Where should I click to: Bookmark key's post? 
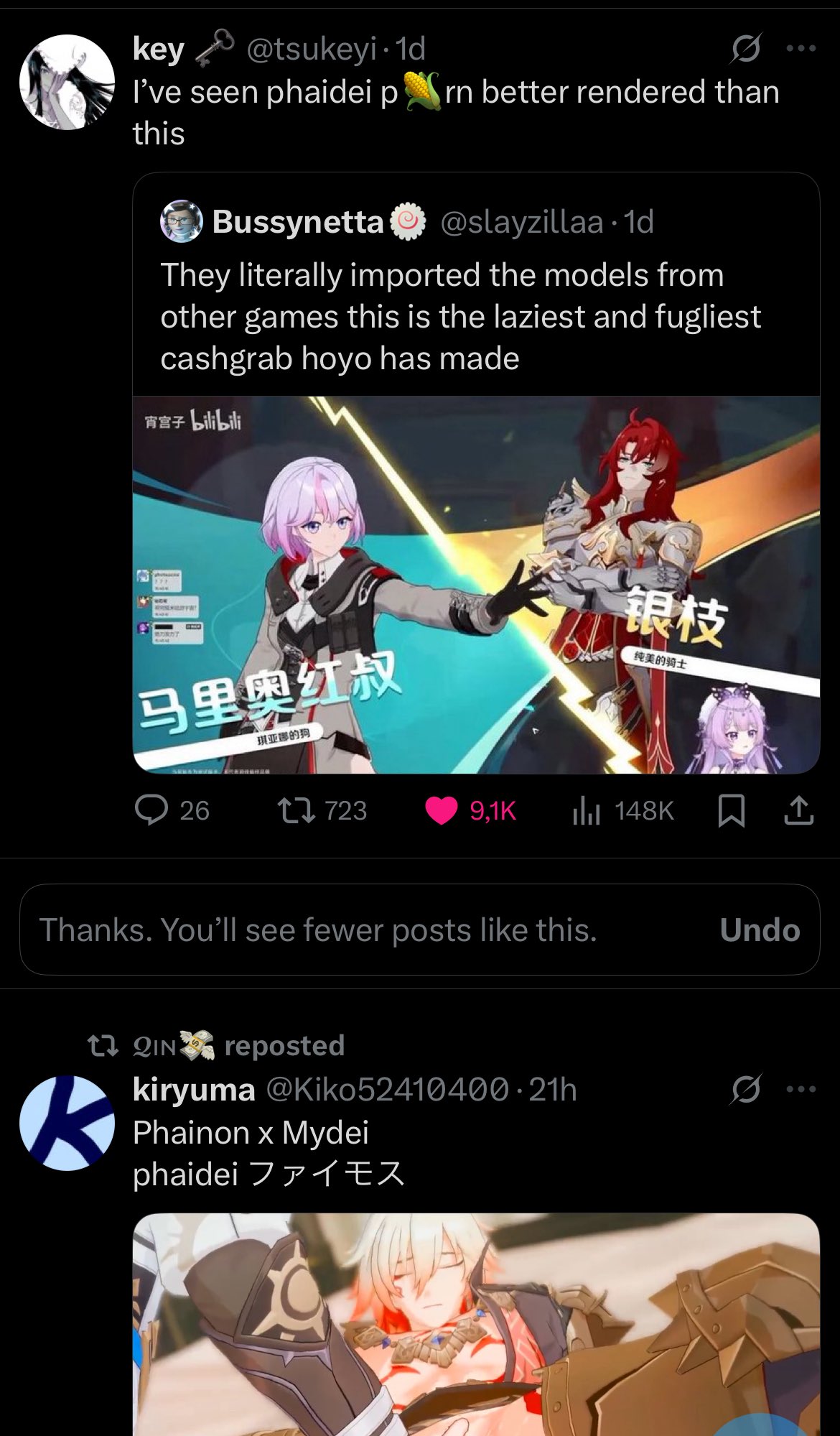click(x=732, y=811)
